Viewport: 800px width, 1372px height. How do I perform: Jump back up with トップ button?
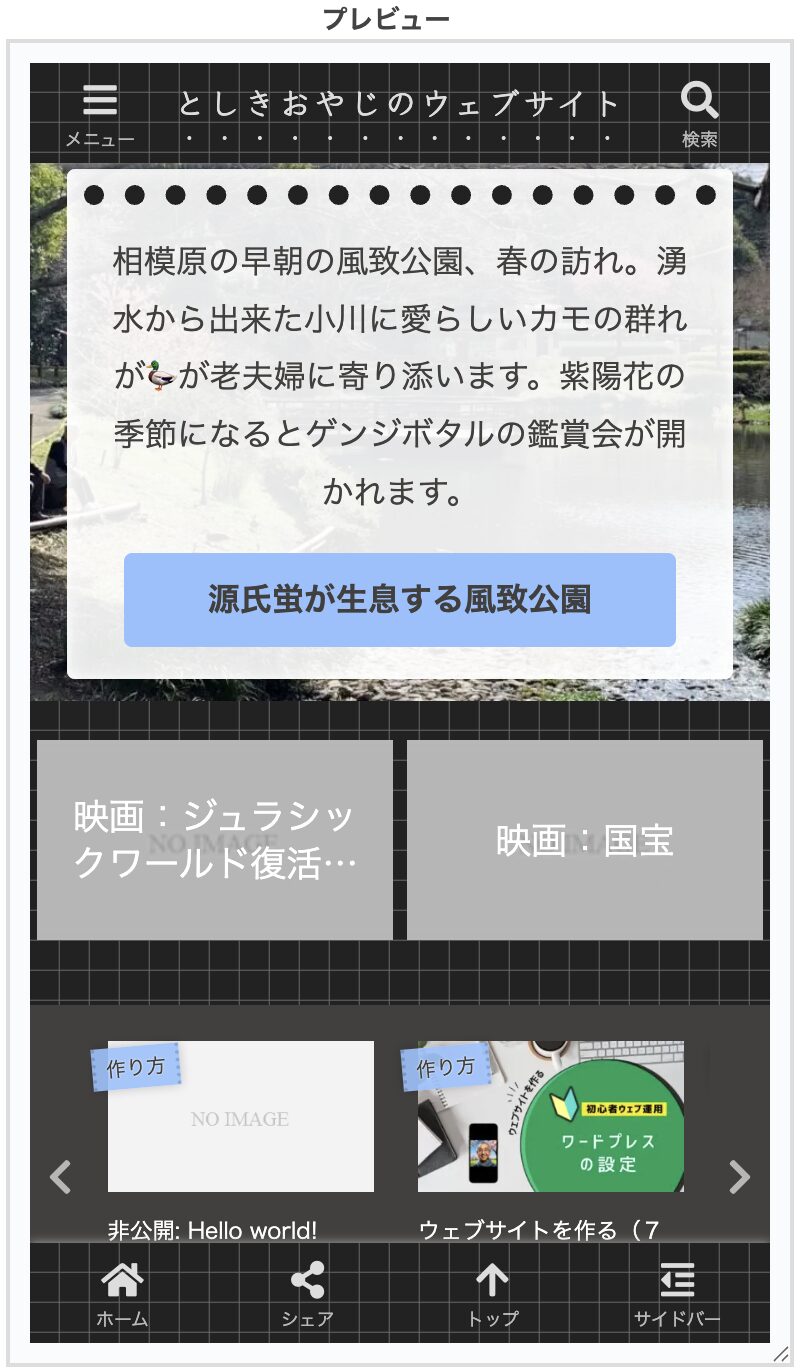click(x=492, y=1293)
